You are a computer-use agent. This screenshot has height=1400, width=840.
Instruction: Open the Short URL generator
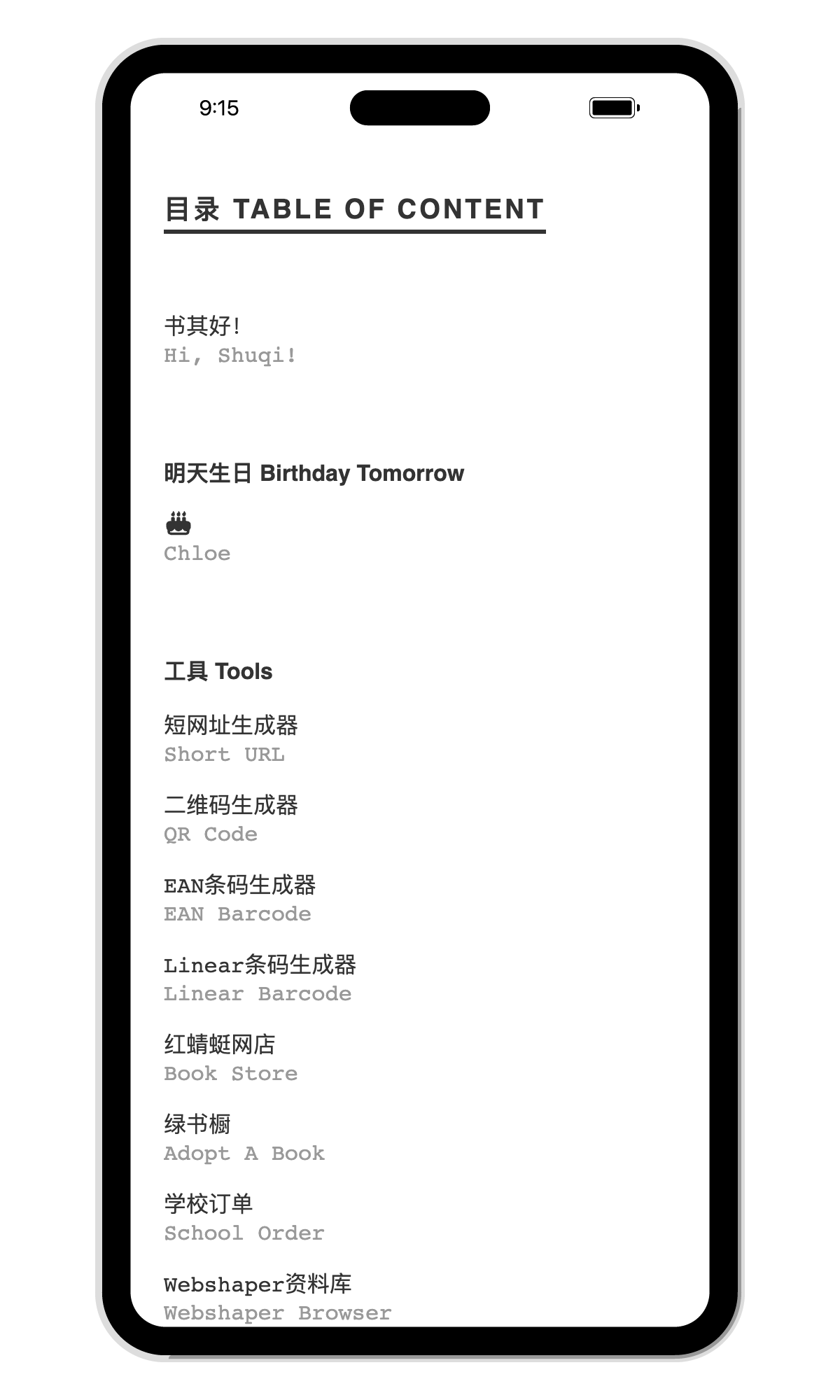(231, 739)
